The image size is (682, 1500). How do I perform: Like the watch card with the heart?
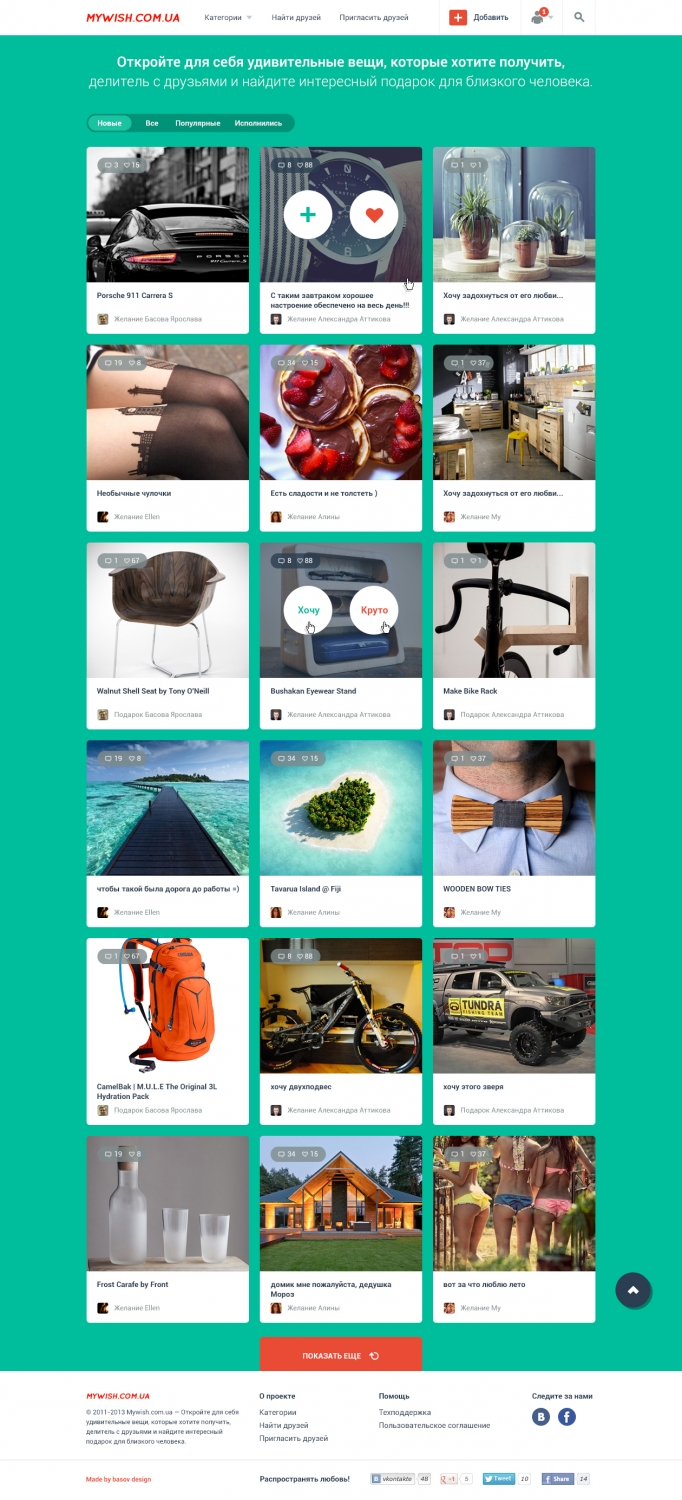[374, 214]
